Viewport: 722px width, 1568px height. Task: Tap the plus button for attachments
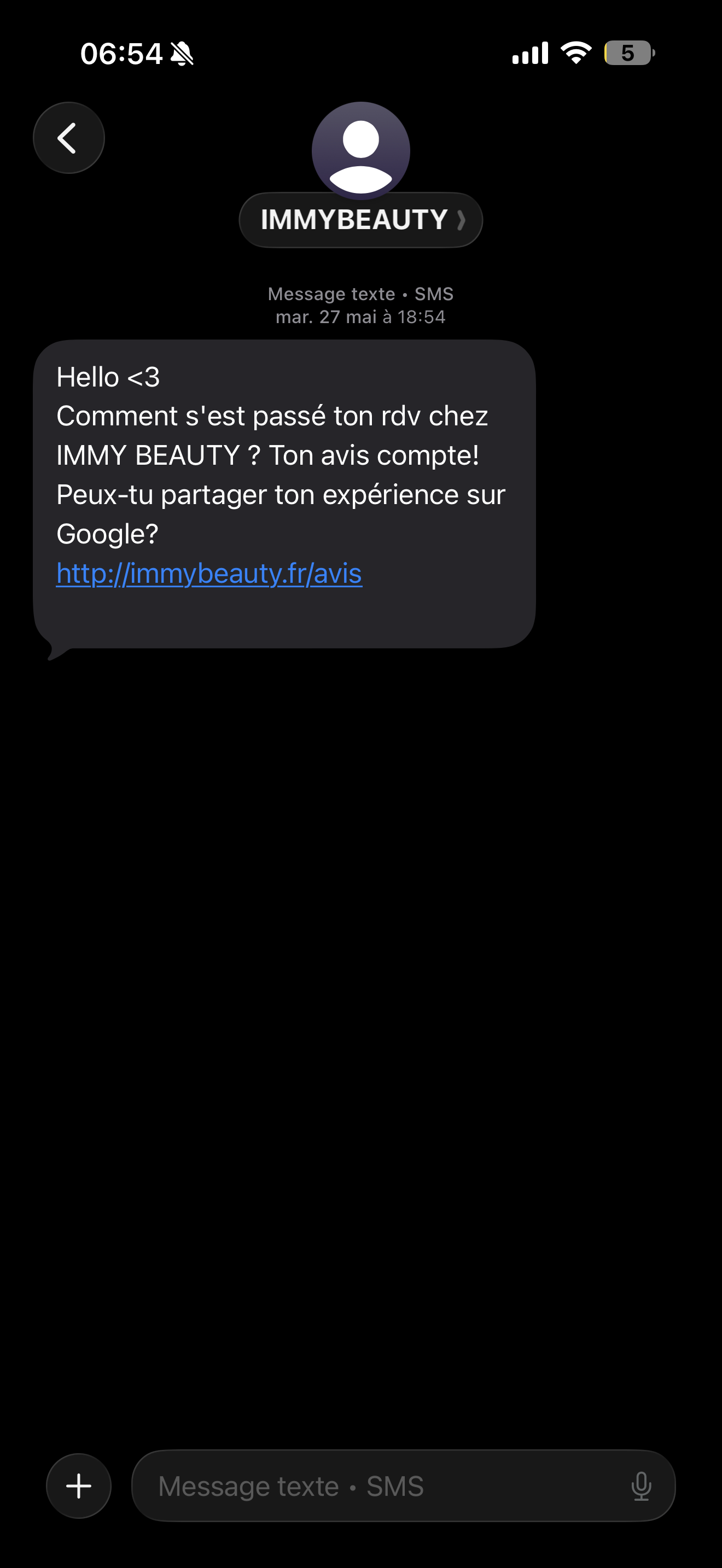coord(79,1485)
